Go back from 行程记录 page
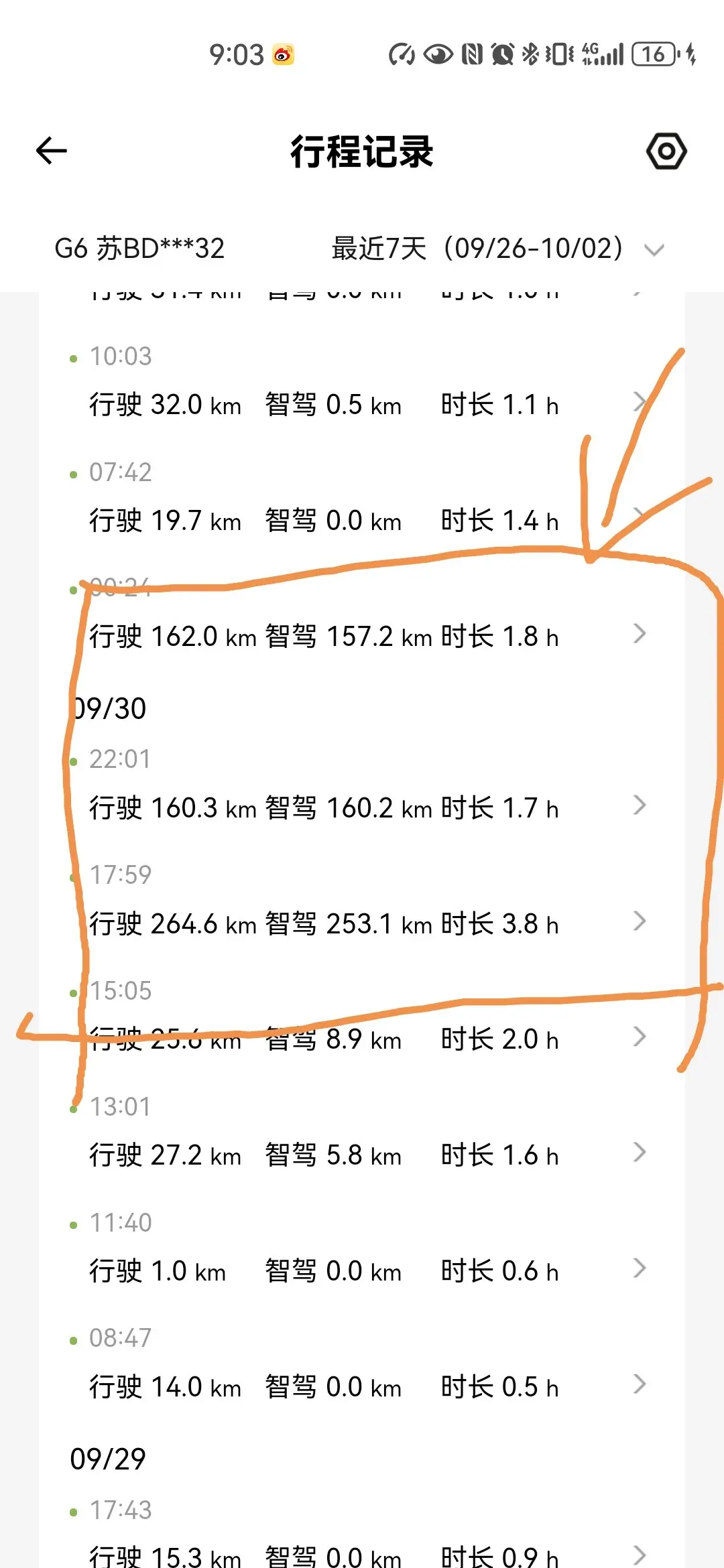The width and height of the screenshot is (724, 1568). (52, 151)
